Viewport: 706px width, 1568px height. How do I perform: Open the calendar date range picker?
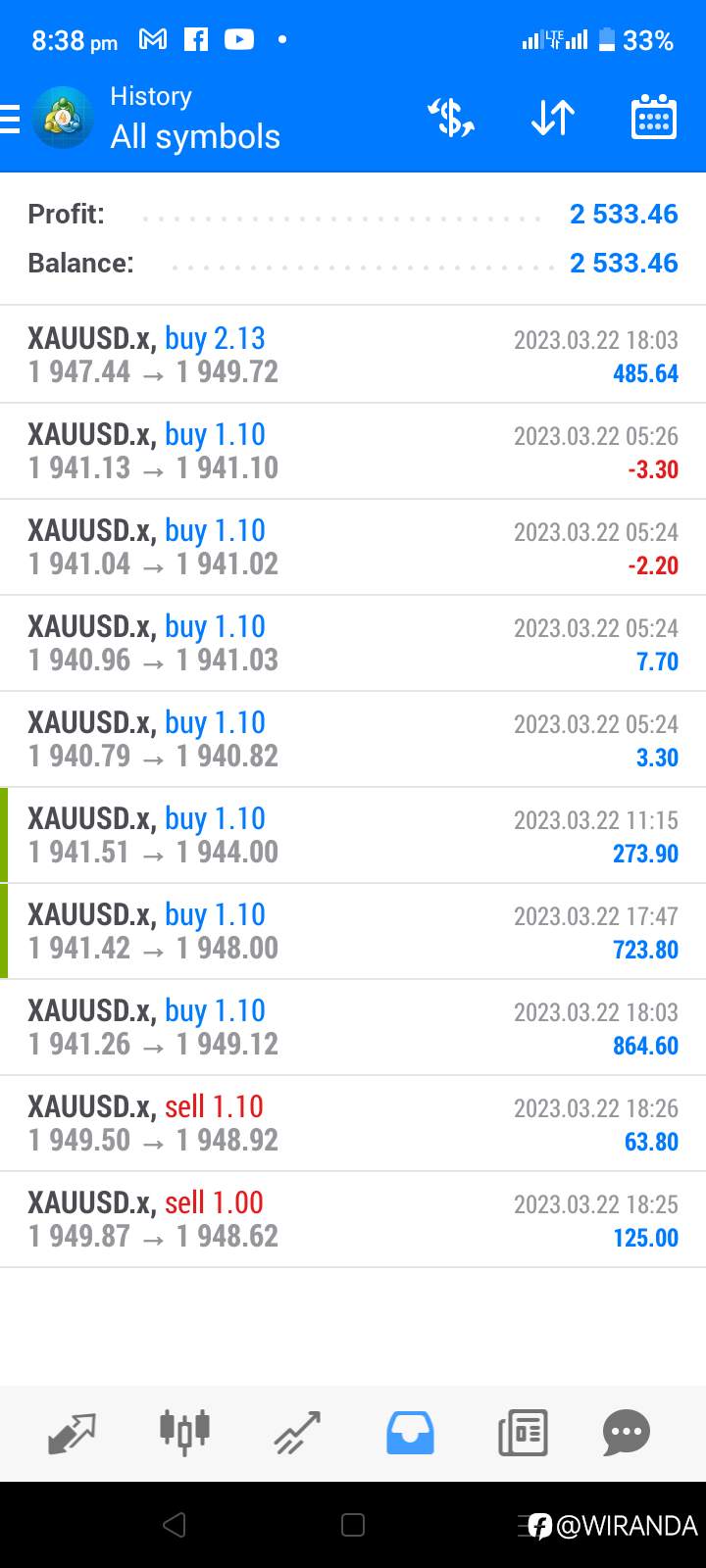(653, 119)
